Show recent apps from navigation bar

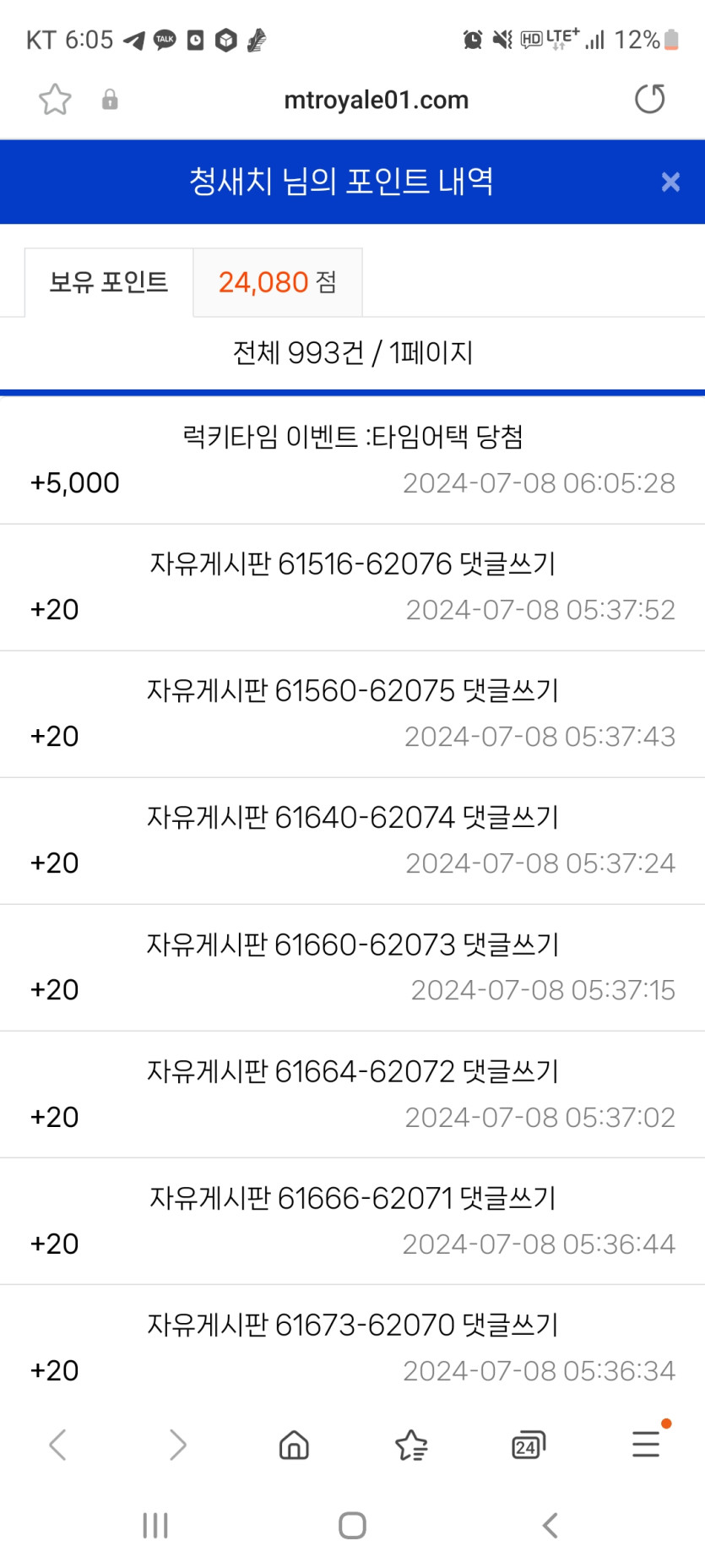[x=155, y=1525]
